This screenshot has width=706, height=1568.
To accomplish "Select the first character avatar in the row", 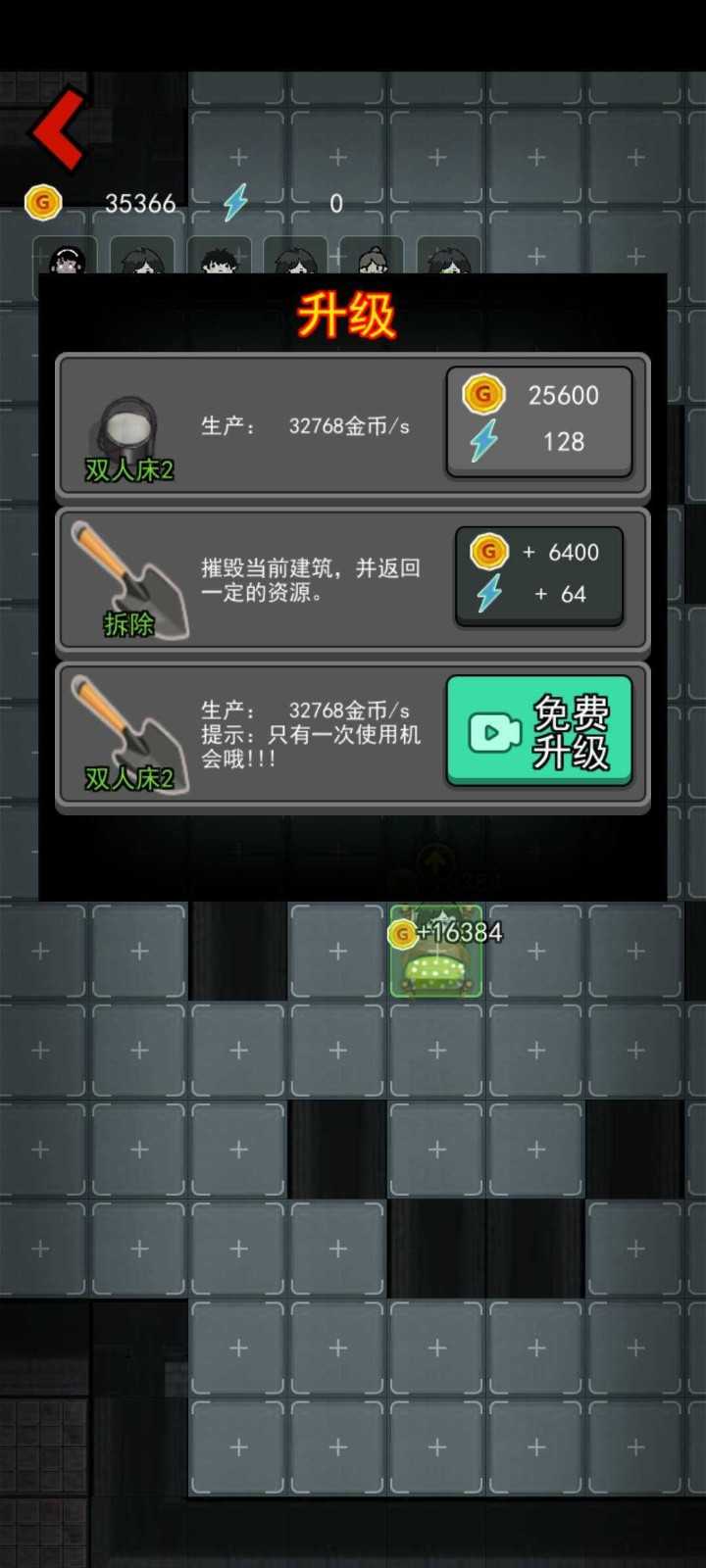I will [66, 260].
